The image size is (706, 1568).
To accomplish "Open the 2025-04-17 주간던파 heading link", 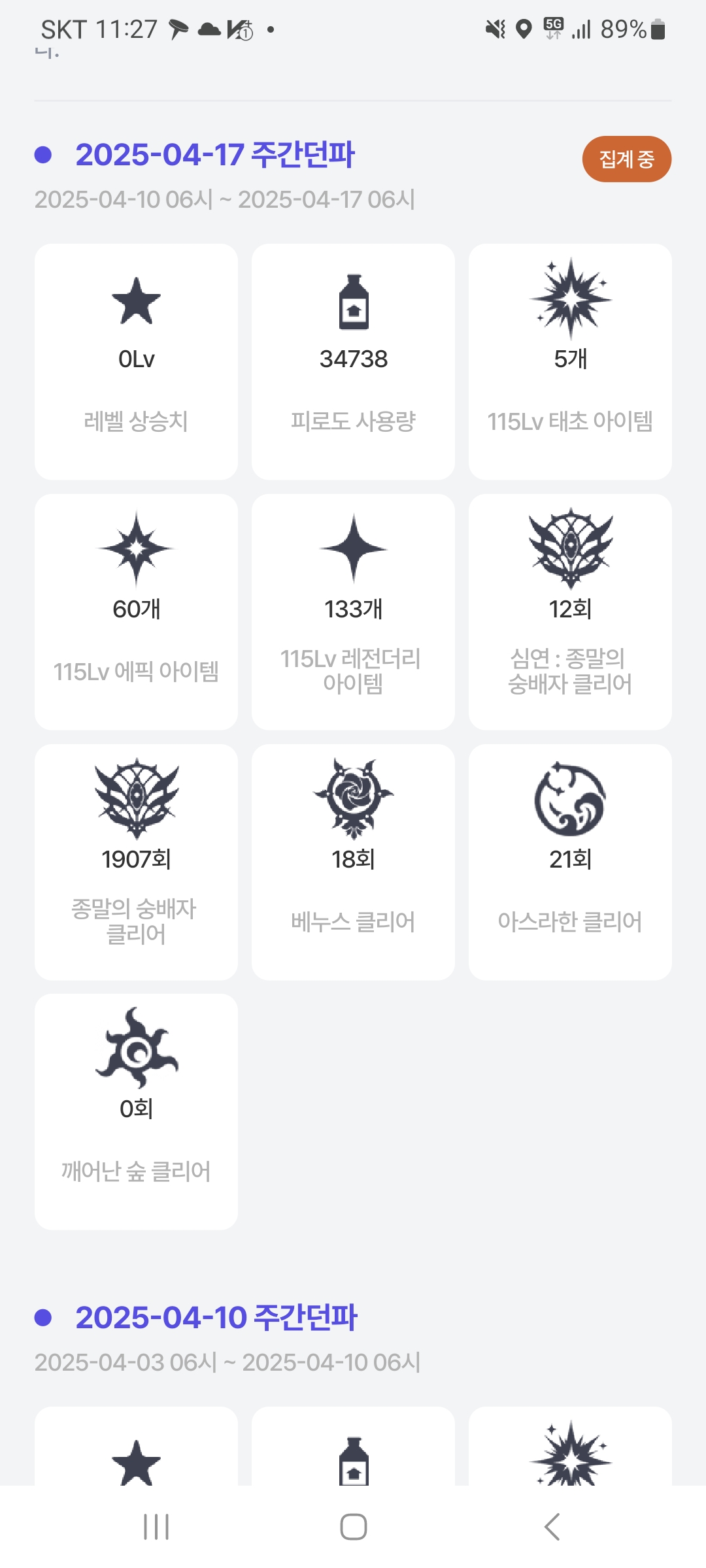I will [x=214, y=155].
